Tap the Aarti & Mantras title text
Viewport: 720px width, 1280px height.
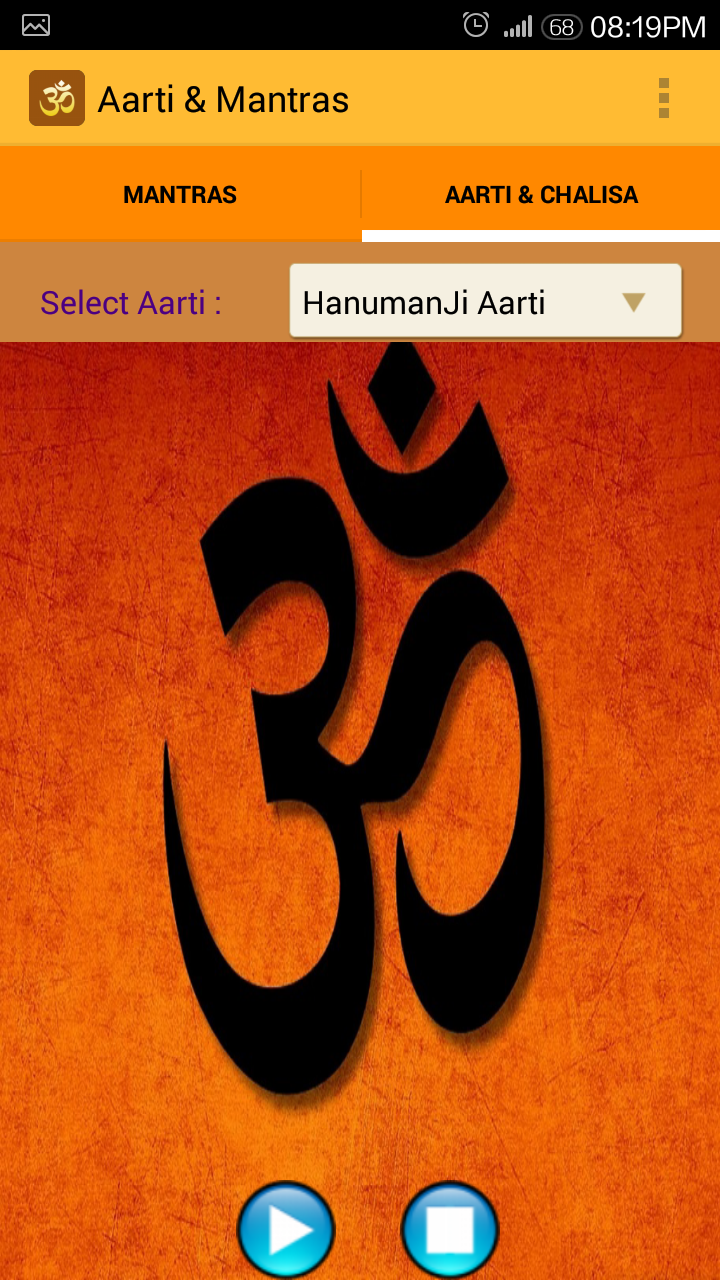tap(222, 97)
